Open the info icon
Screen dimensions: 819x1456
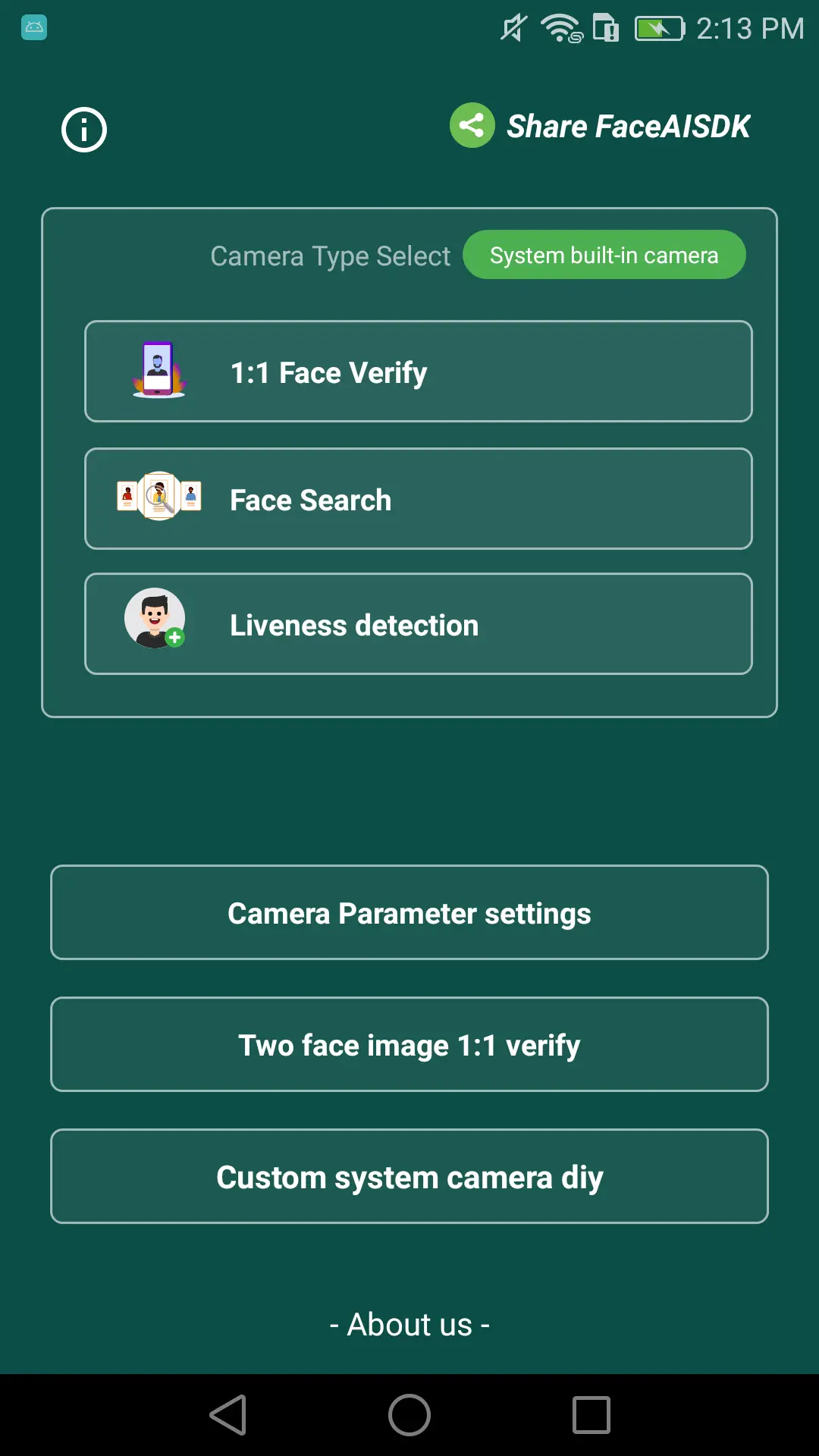83,130
